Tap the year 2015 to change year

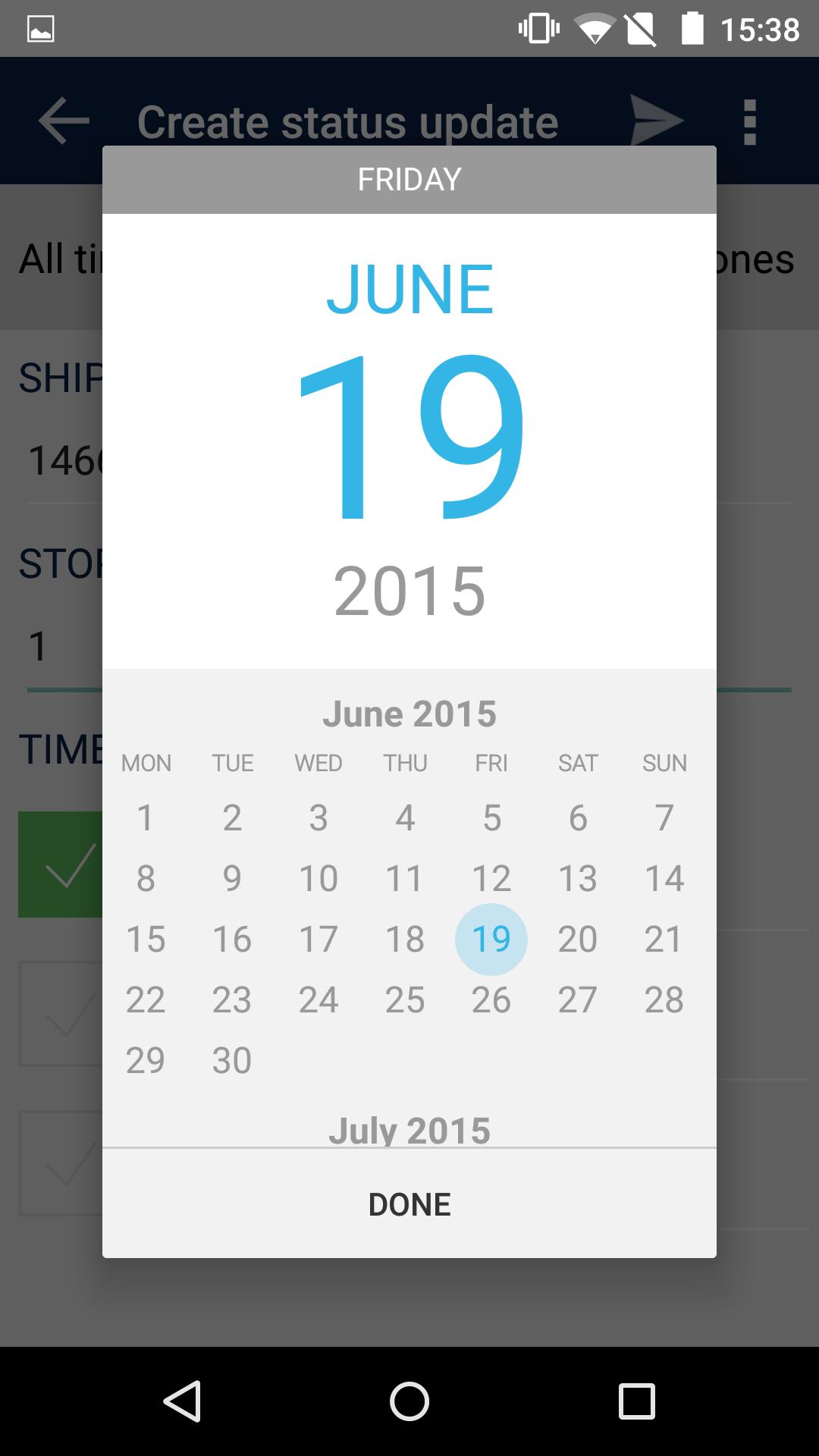pos(409,591)
